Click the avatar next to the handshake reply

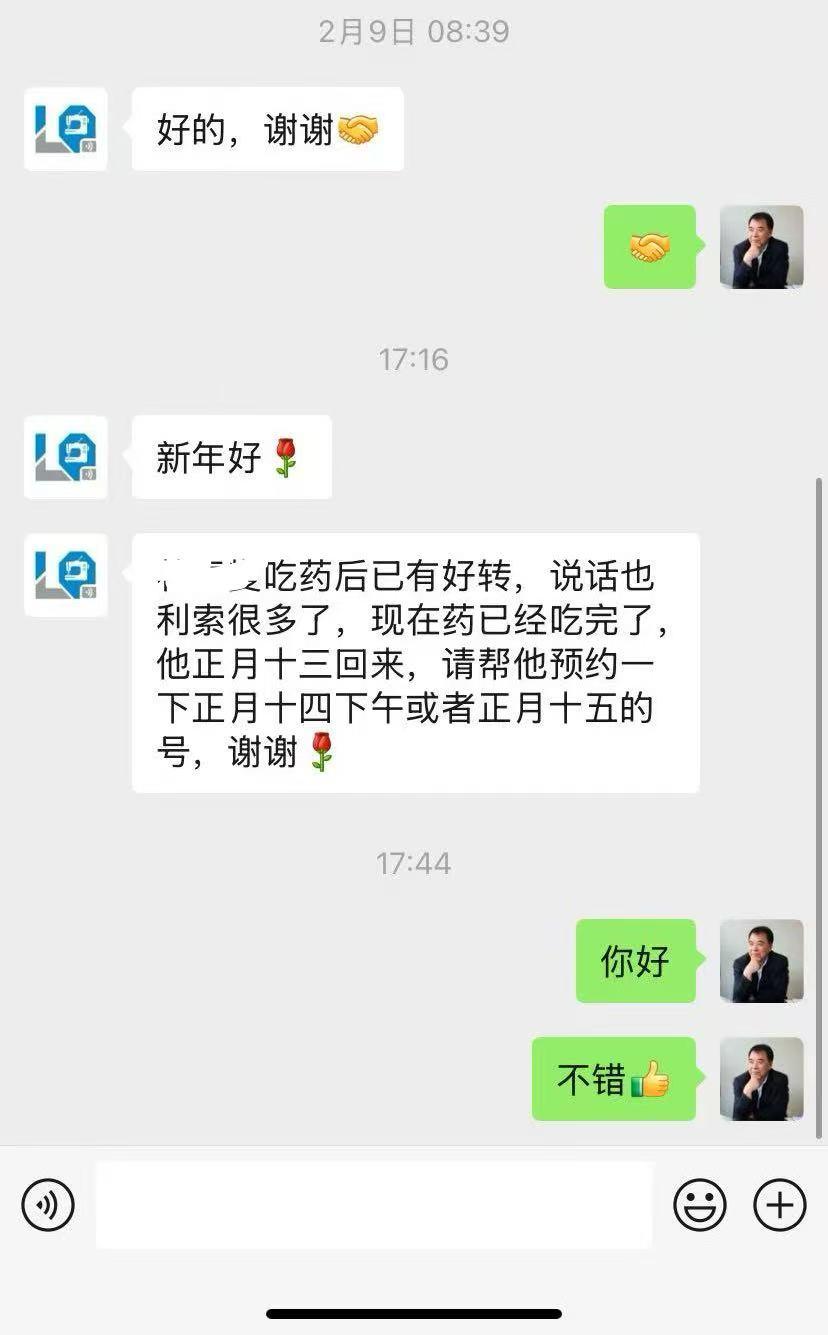point(762,247)
